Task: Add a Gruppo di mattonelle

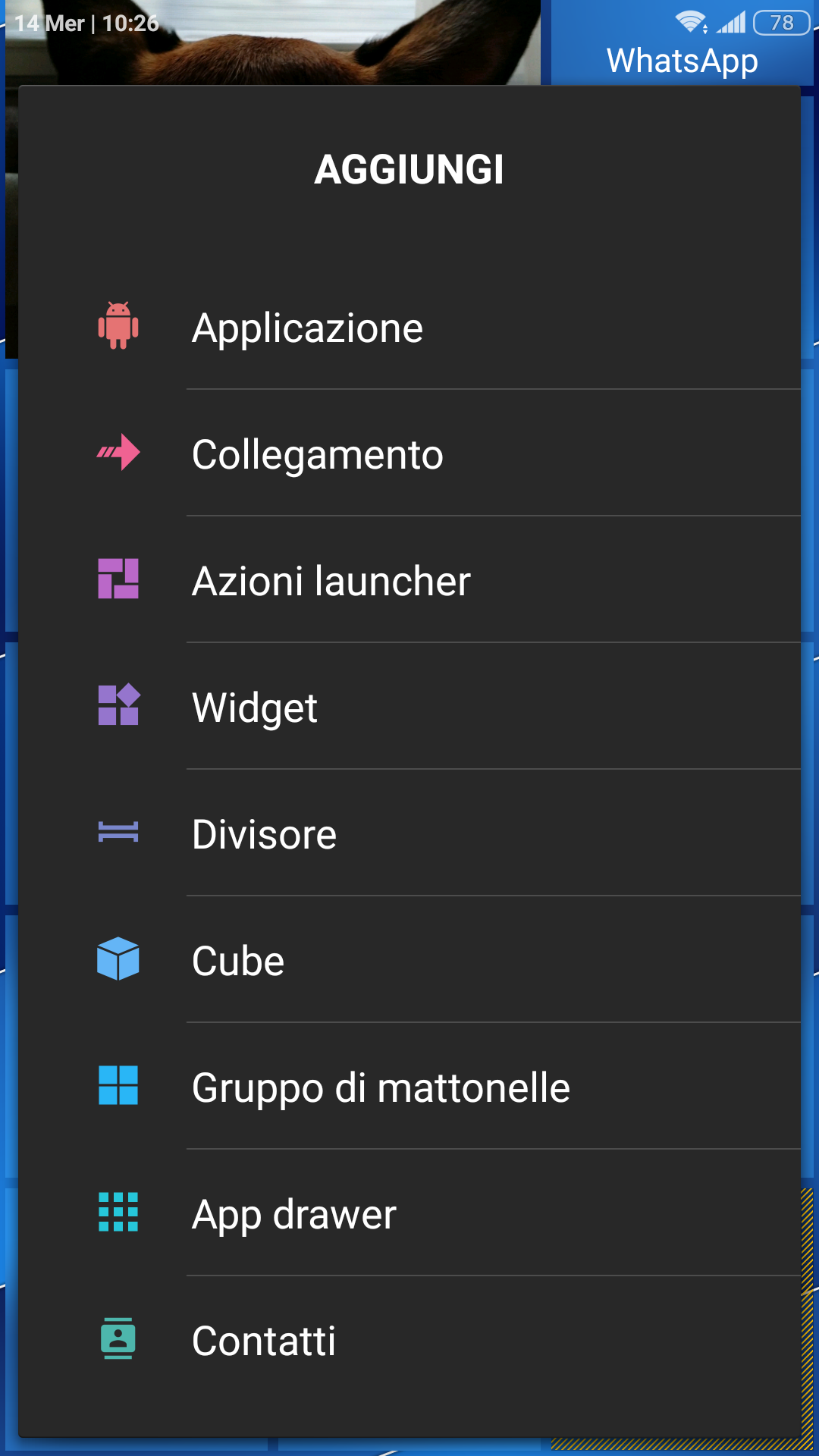Action: pyautogui.click(x=409, y=1087)
